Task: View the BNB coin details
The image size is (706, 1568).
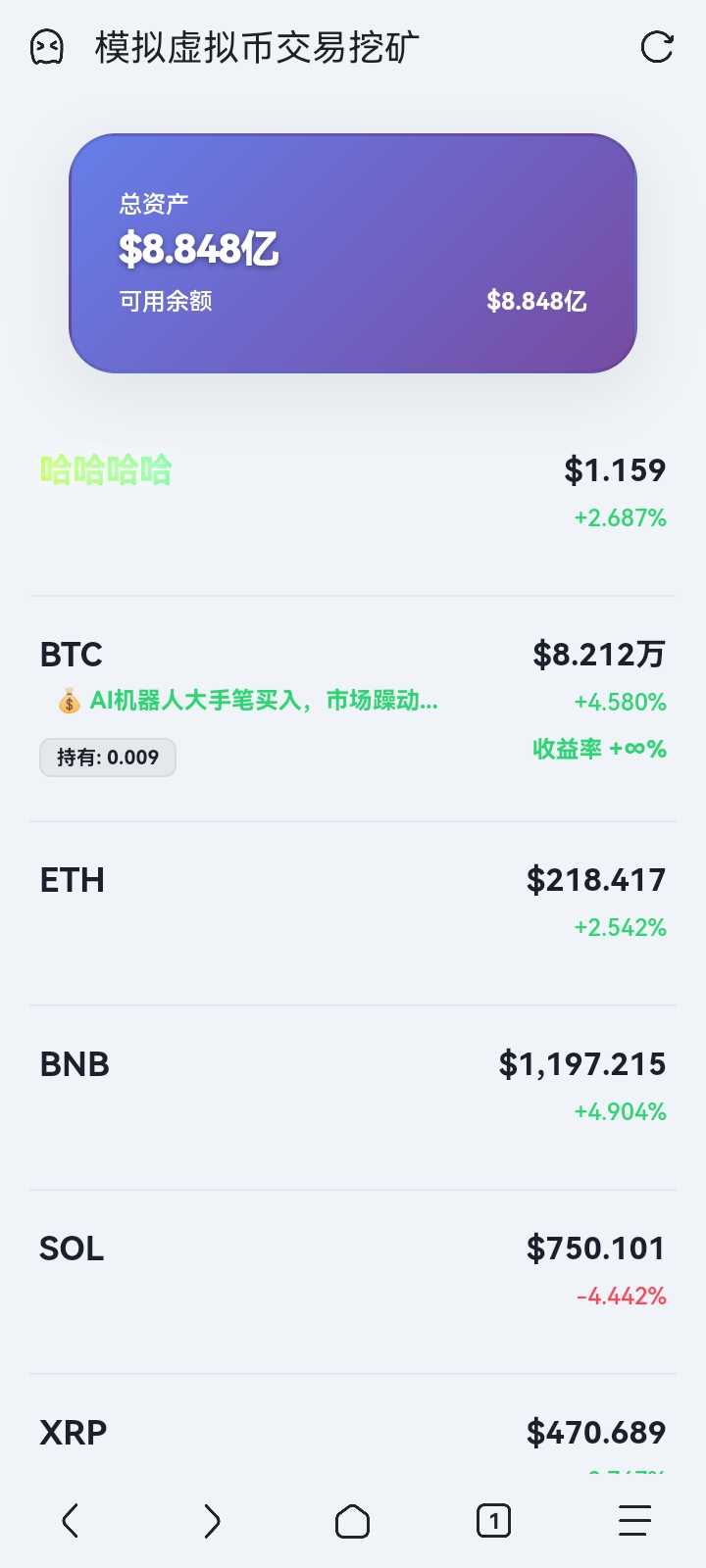Action: [x=353, y=1086]
